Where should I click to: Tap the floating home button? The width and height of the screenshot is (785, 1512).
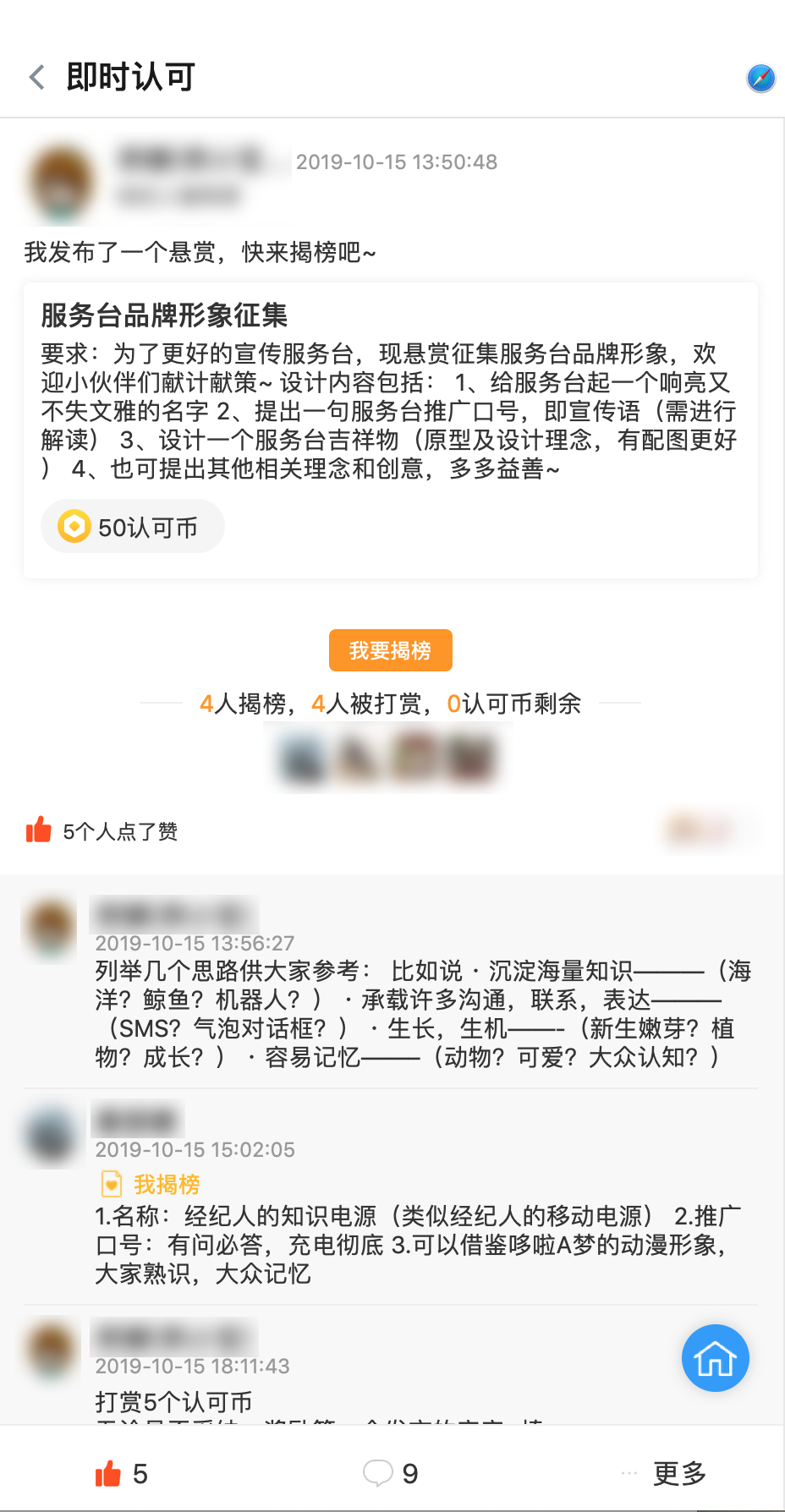[715, 1358]
